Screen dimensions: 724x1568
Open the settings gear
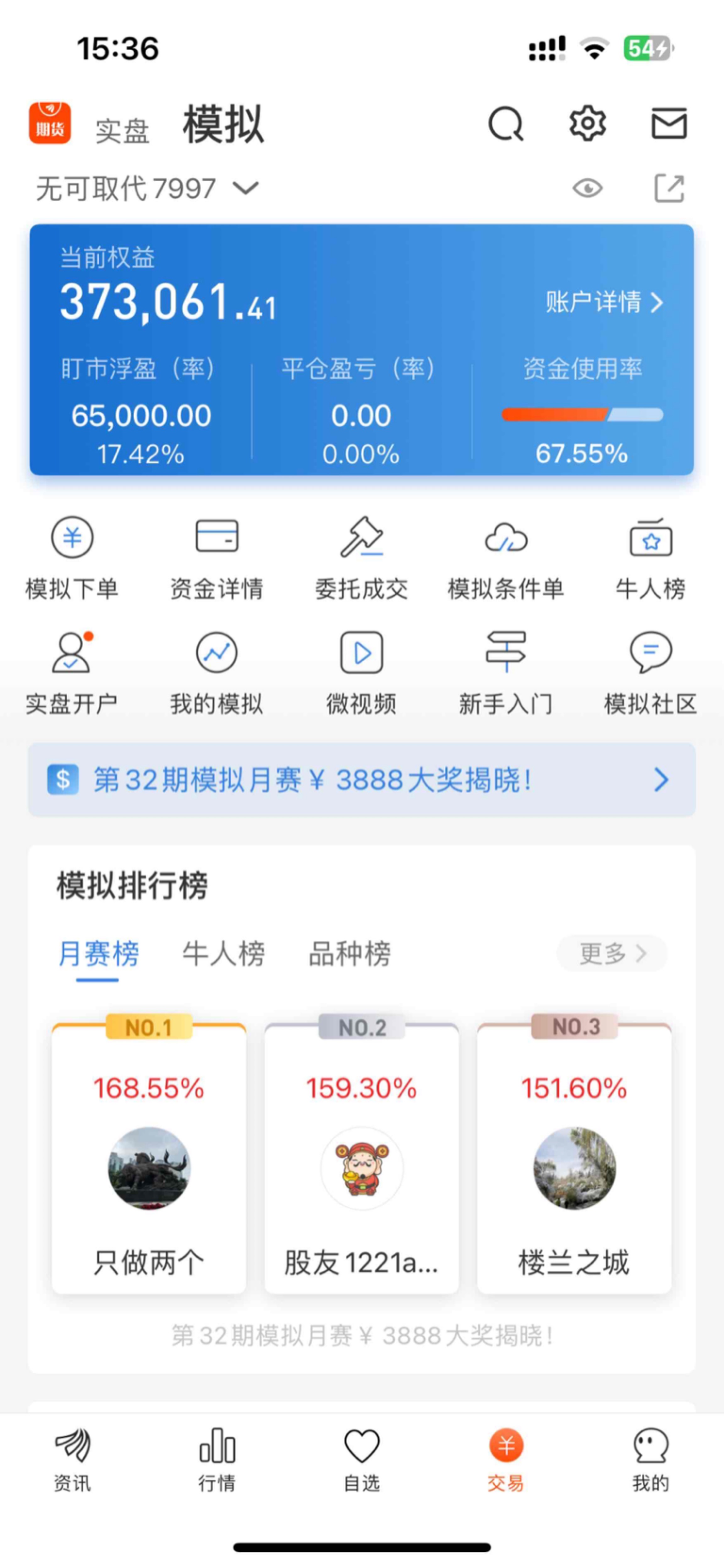pos(587,124)
